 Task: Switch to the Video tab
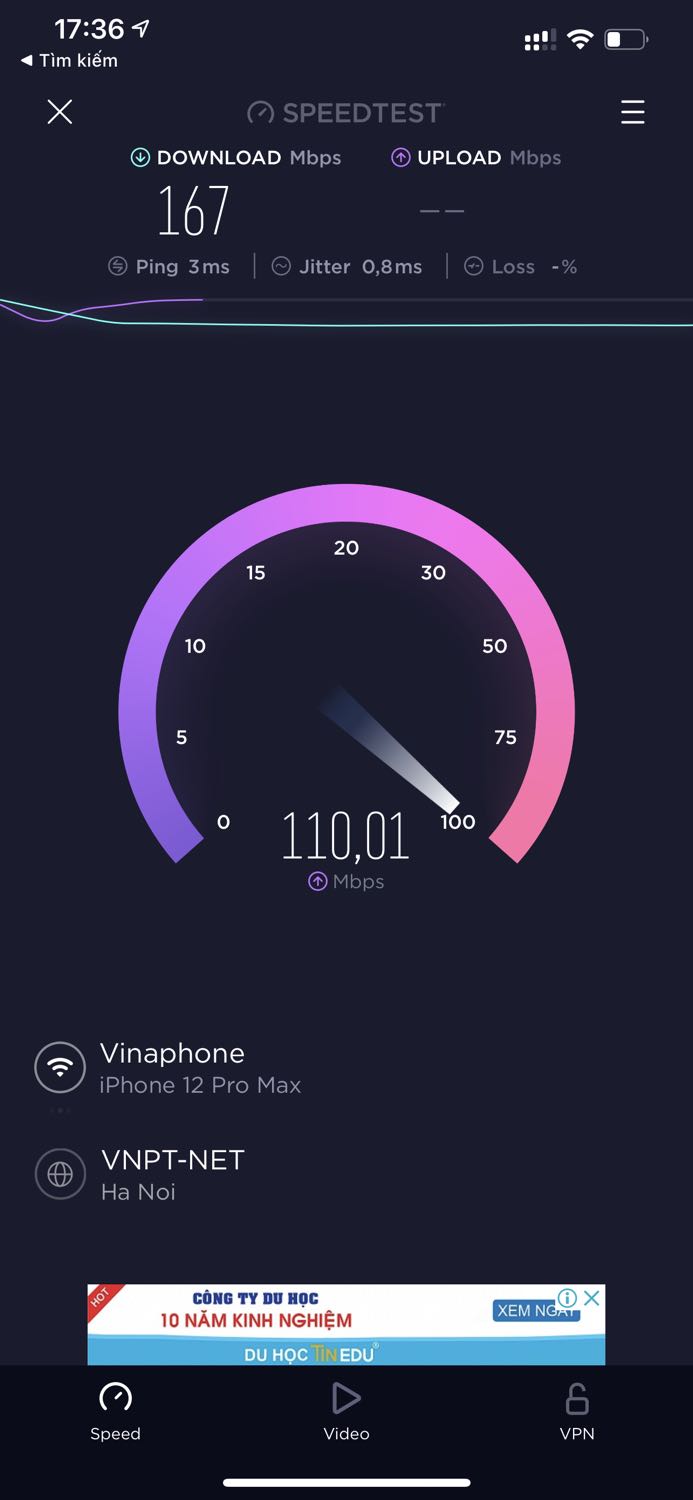coord(346,1411)
